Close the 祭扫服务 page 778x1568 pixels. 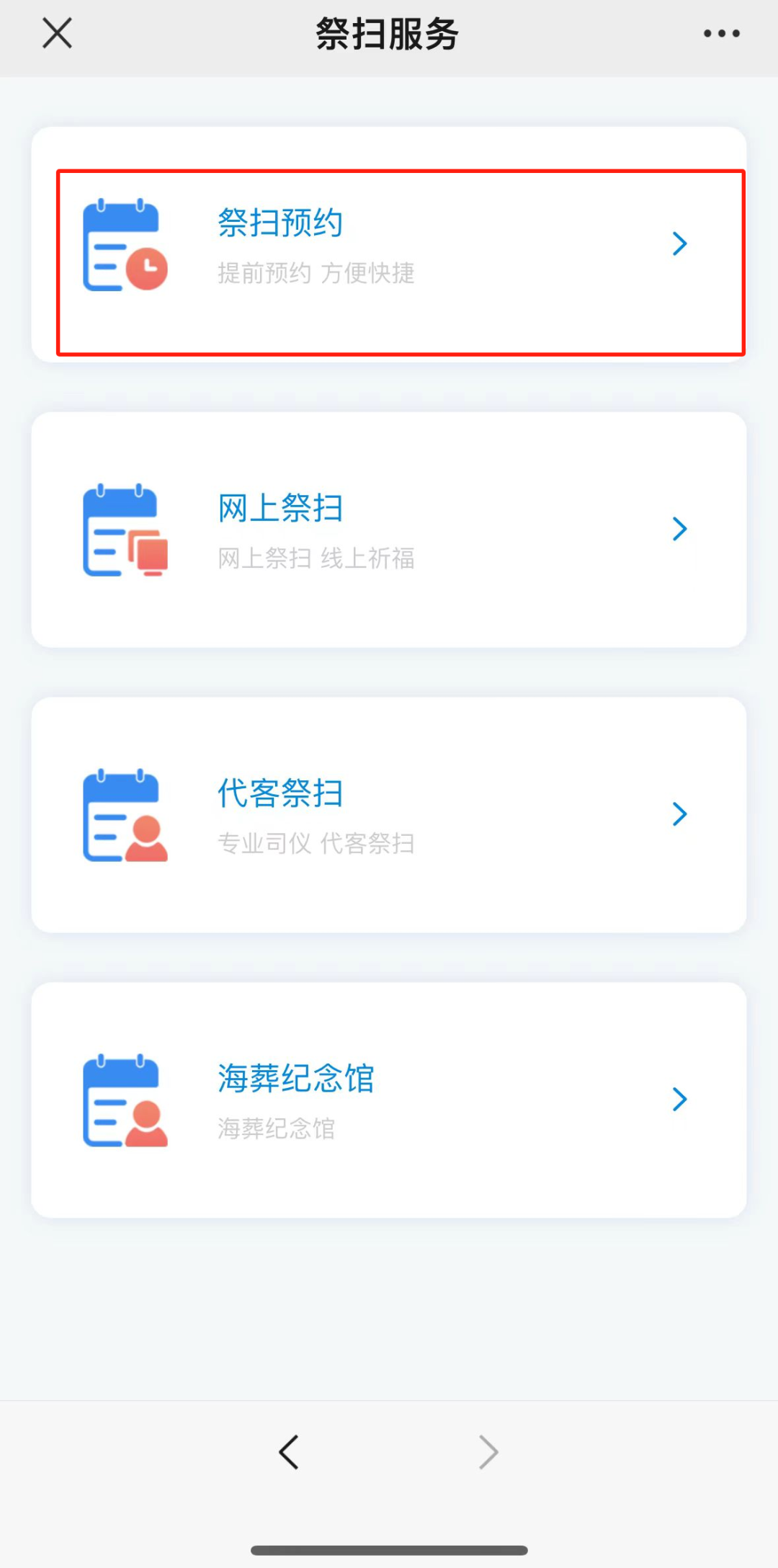(x=57, y=34)
